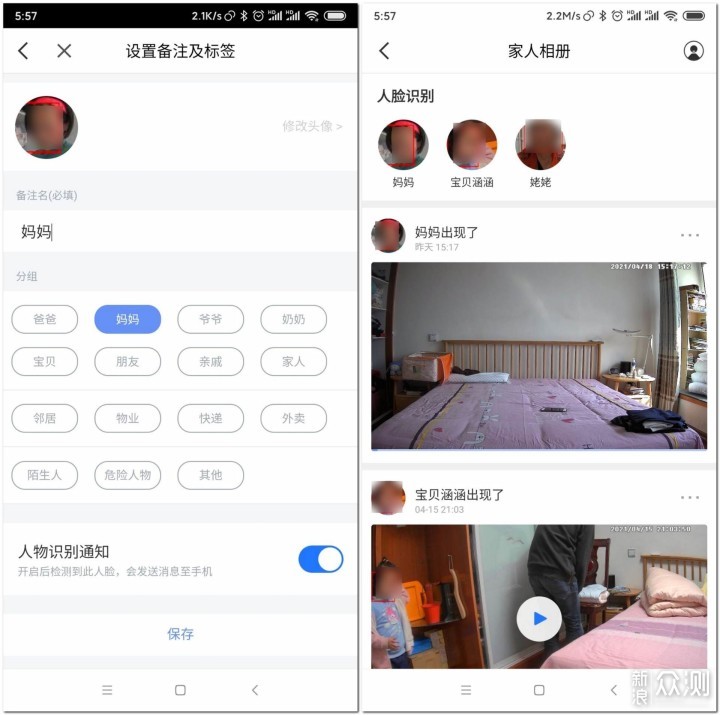Screen dimensions: 720x715
Task: Save the label with 保存
Action: click(180, 634)
